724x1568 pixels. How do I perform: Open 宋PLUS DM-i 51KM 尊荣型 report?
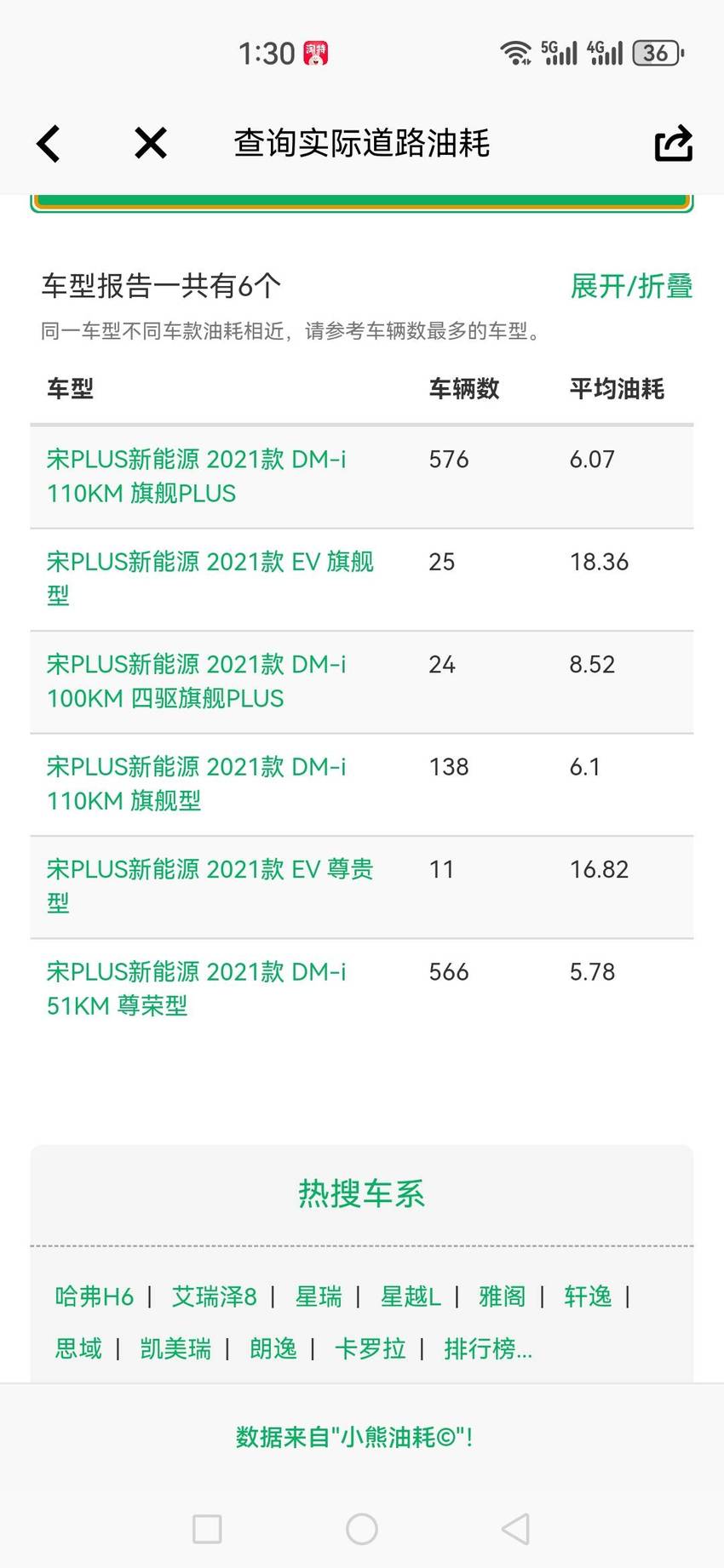point(196,989)
